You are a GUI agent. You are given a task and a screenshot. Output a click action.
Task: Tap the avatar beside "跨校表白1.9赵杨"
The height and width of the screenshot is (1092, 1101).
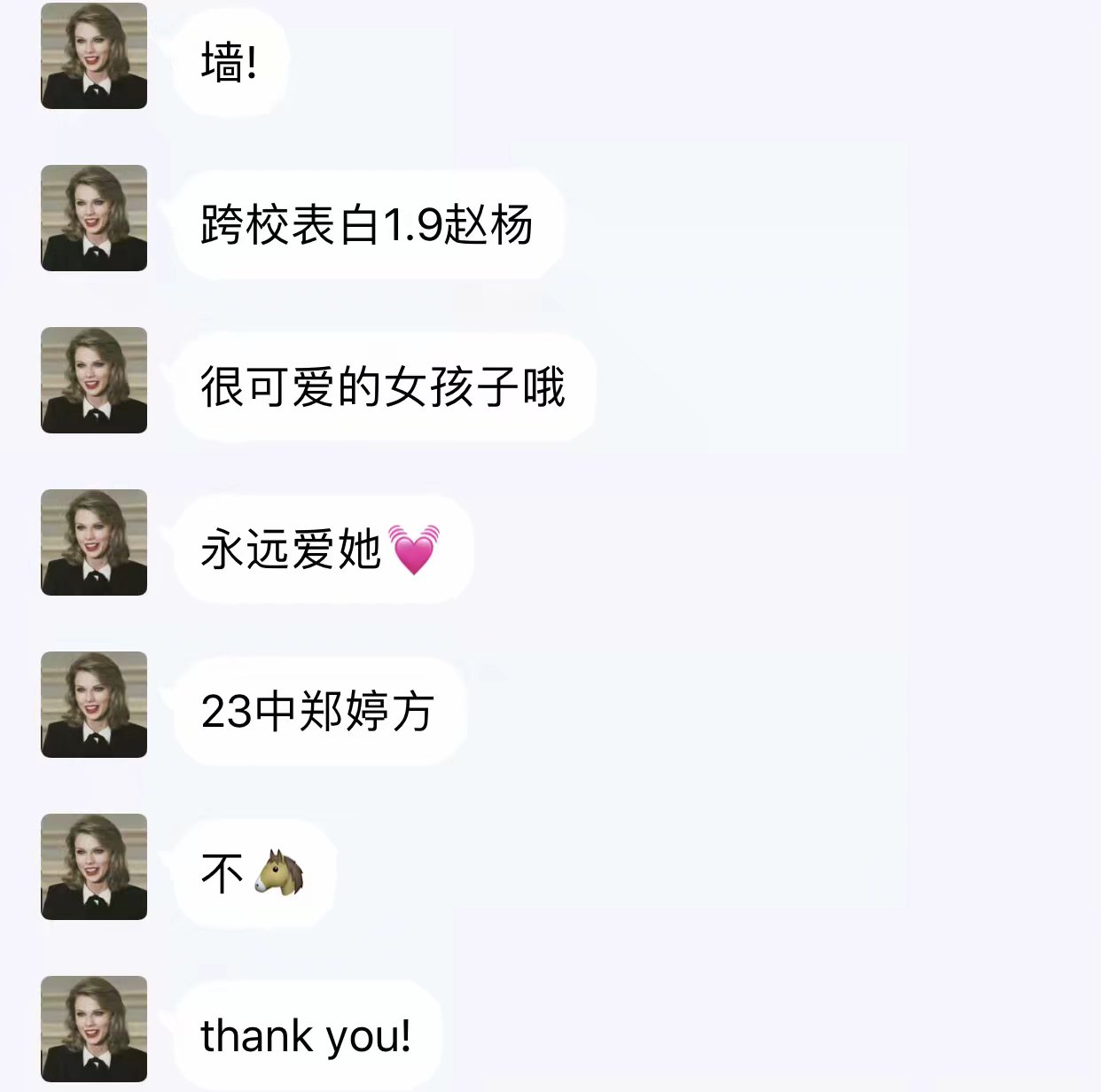pyautogui.click(x=94, y=218)
